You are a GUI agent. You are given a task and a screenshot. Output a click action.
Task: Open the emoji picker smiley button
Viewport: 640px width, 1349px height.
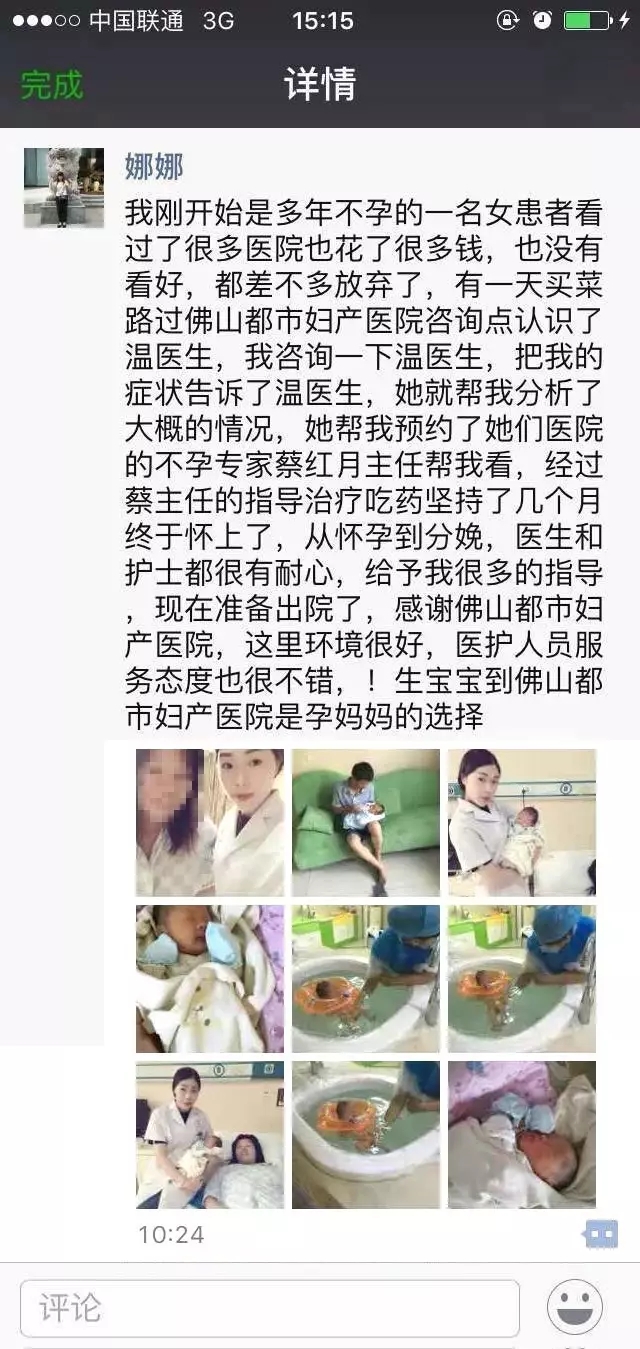coord(575,1308)
